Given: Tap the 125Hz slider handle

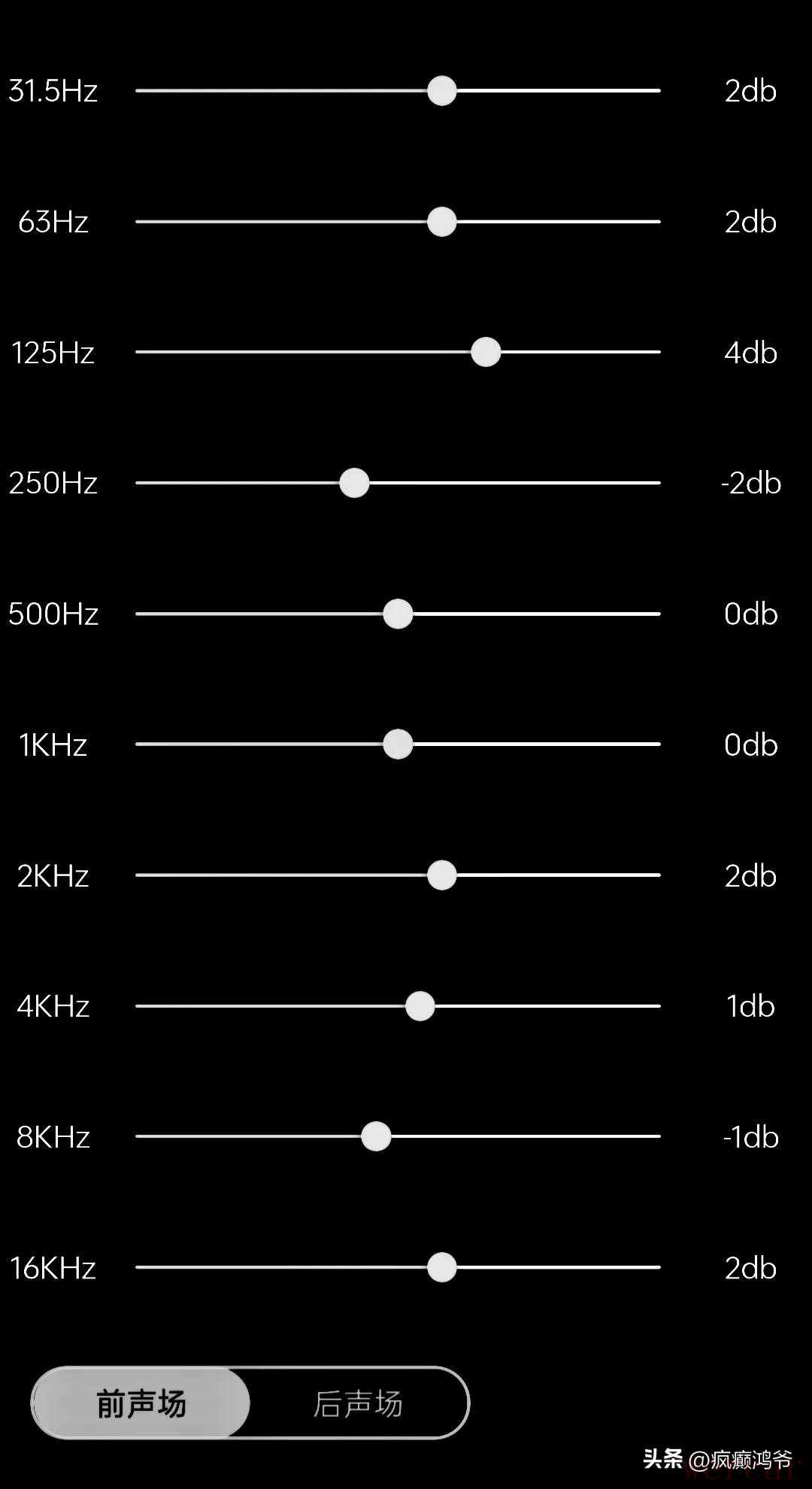Looking at the screenshot, I should 486,352.
